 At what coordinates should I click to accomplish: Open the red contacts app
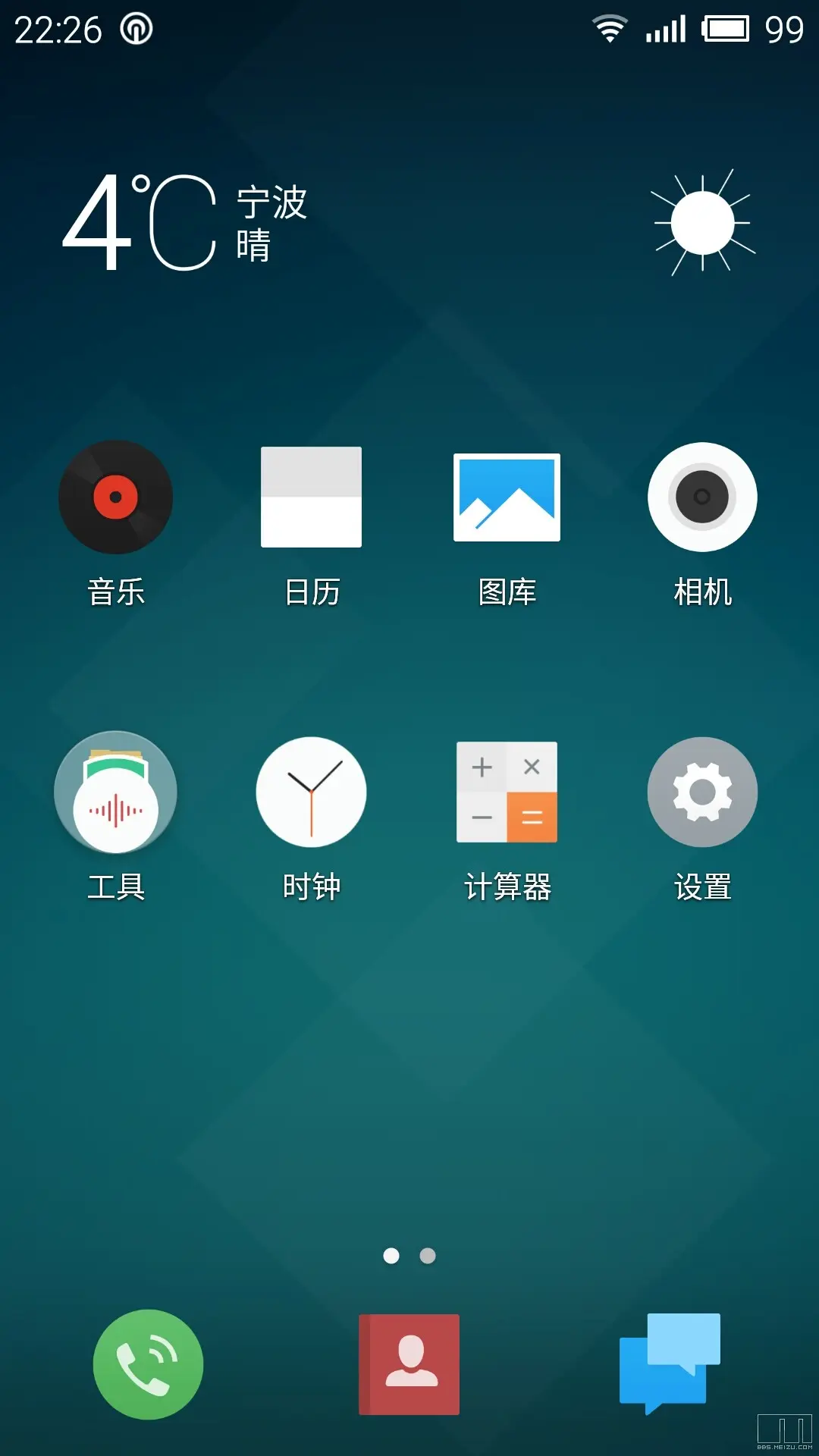[x=409, y=1364]
